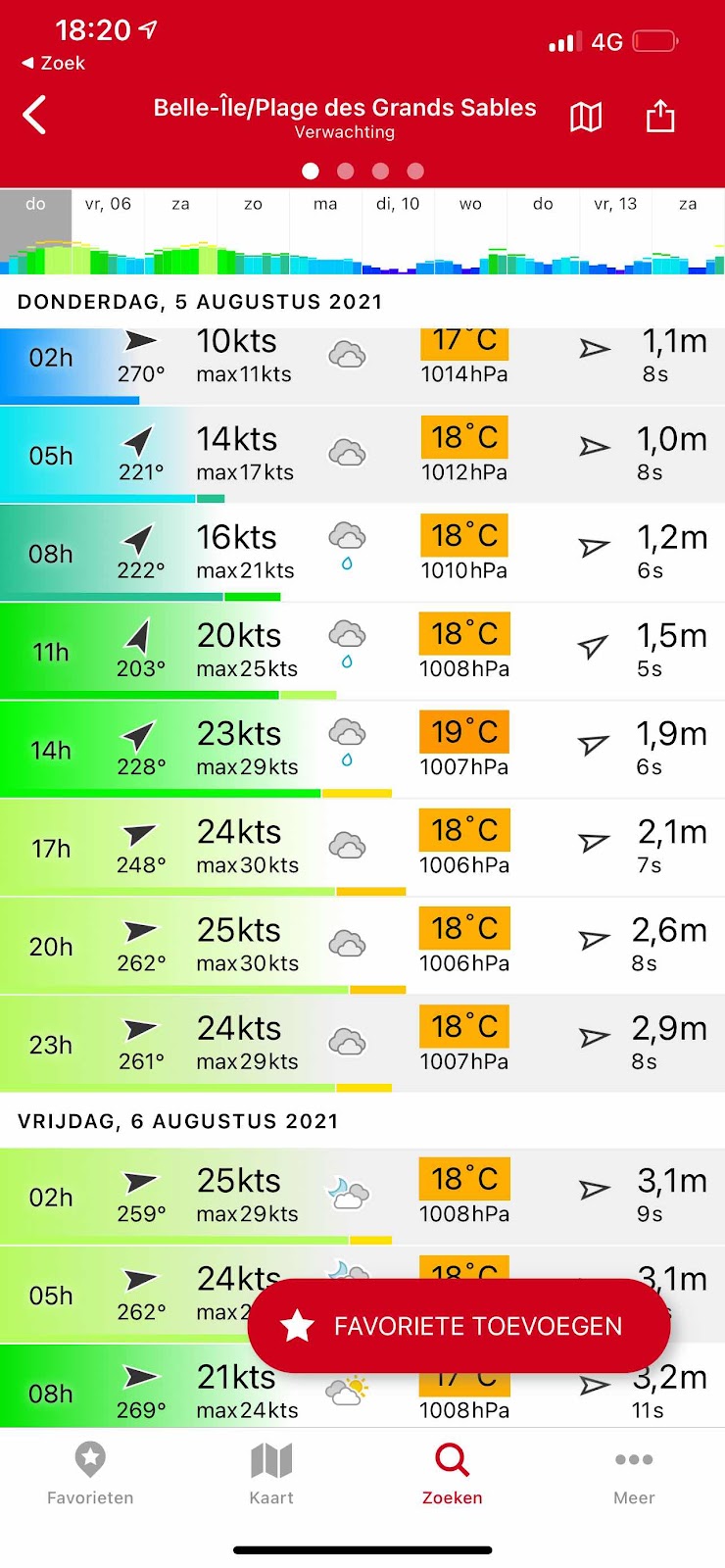The height and width of the screenshot is (1568, 725).
Task: Share this forecast
Action: [660, 116]
